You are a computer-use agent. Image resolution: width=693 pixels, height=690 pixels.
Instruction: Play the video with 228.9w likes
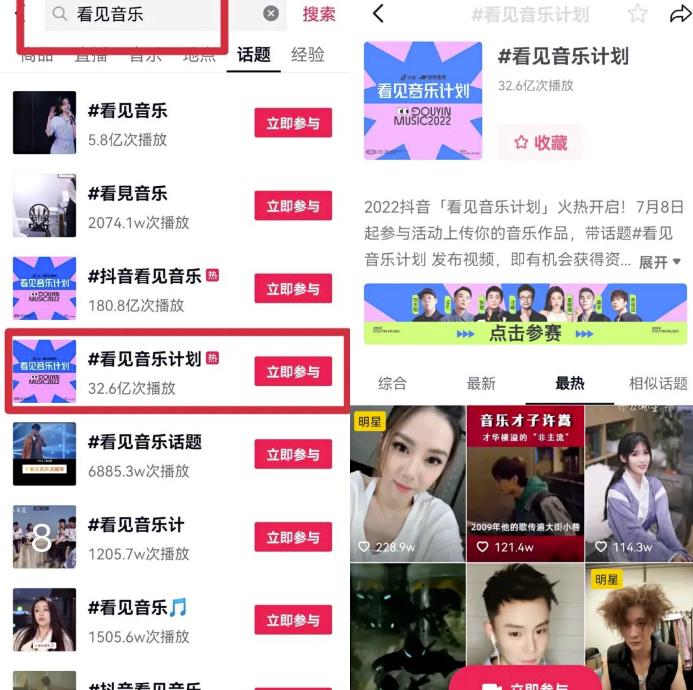407,483
